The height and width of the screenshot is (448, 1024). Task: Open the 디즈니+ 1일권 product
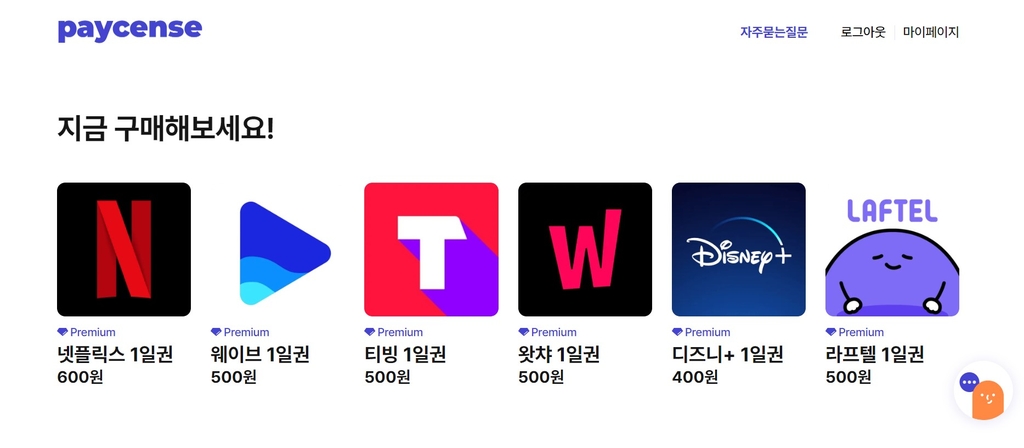pos(738,250)
